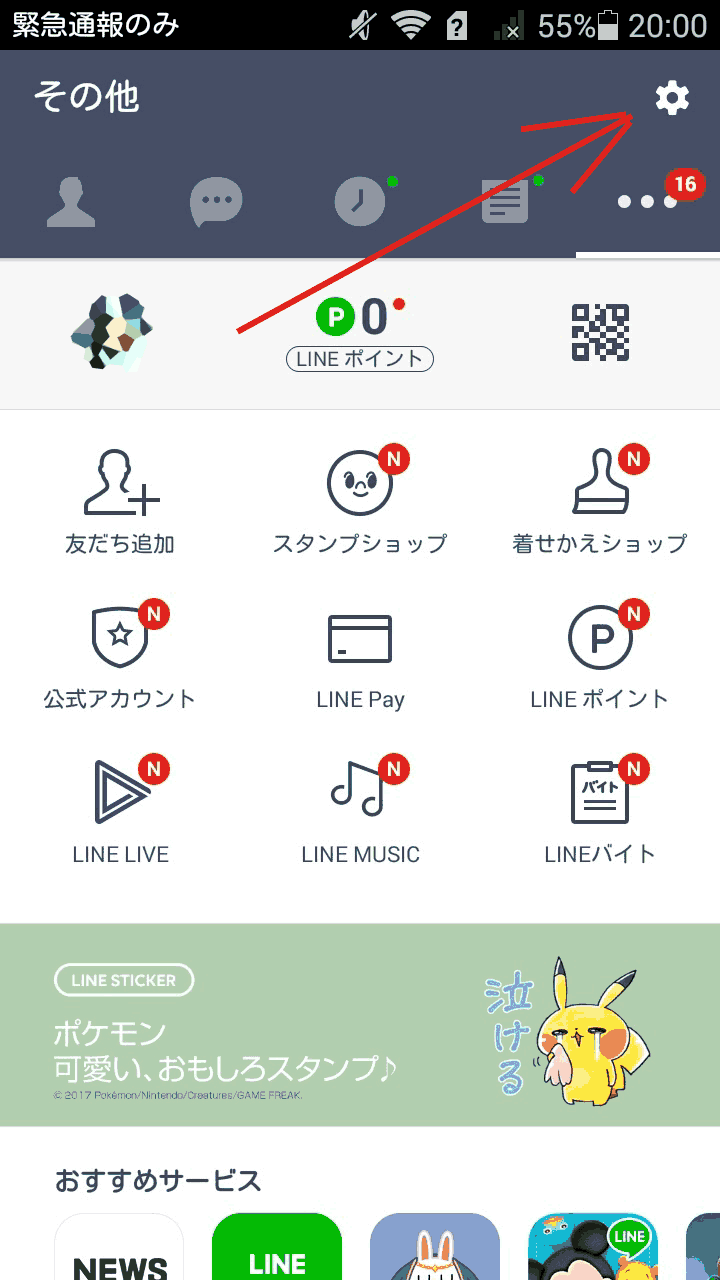
Task: Switch to the Chats tab
Action: pos(216,203)
